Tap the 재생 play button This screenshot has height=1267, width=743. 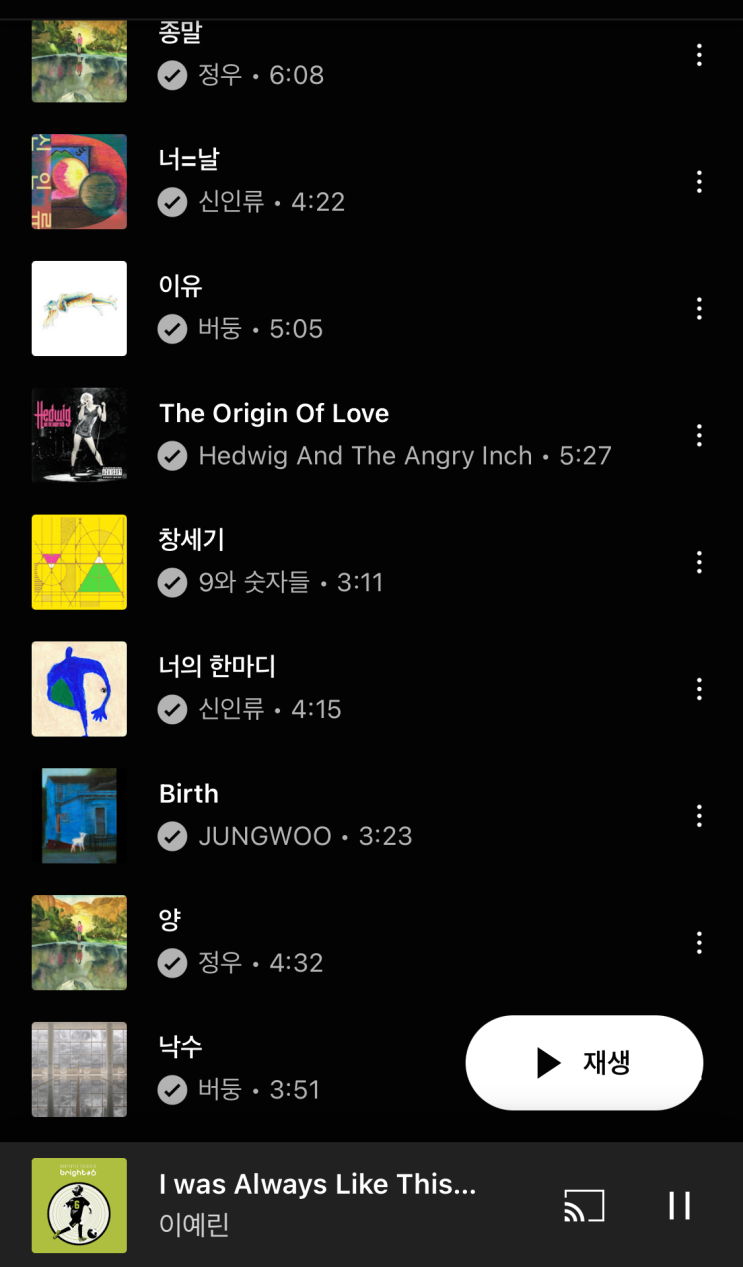(584, 1062)
